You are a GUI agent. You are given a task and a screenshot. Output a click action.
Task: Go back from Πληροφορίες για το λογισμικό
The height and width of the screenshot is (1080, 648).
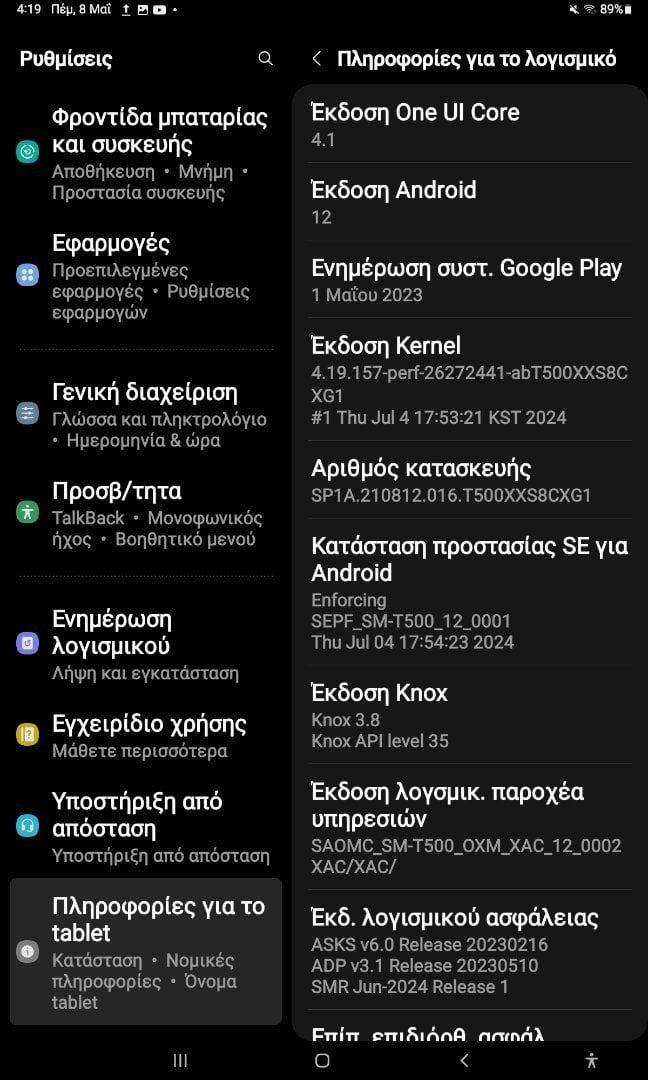pyautogui.click(x=316, y=59)
